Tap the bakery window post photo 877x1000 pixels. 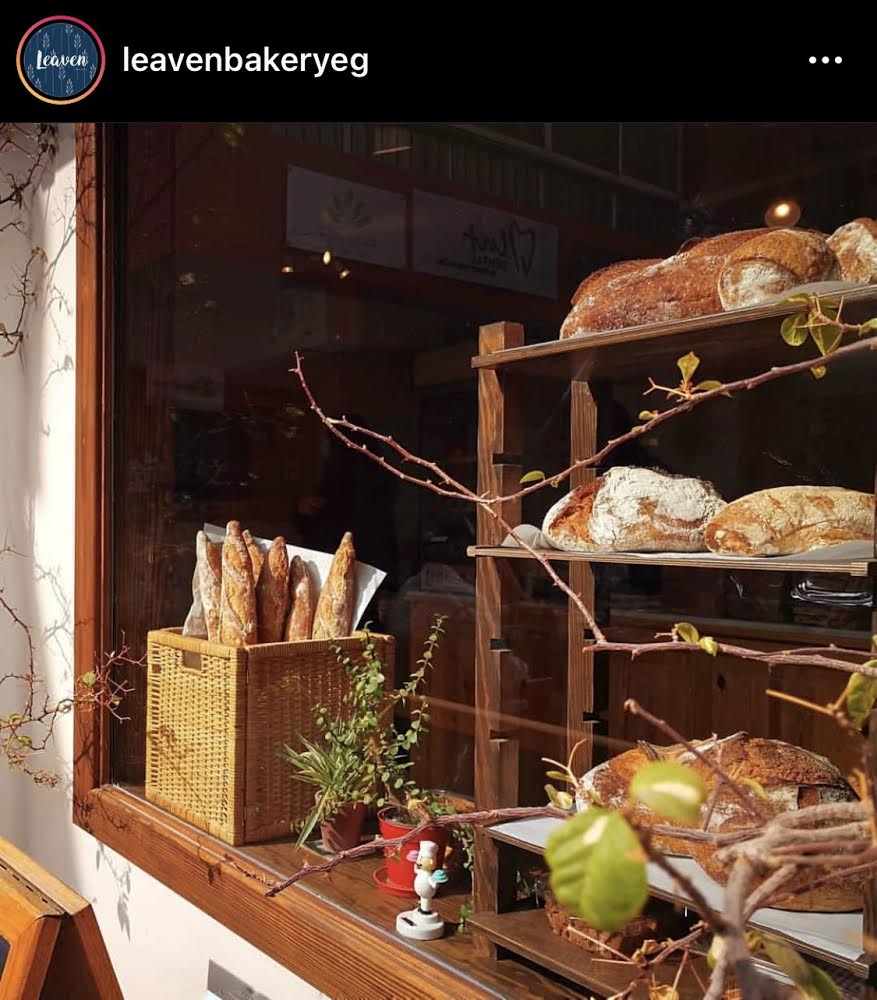(438, 560)
